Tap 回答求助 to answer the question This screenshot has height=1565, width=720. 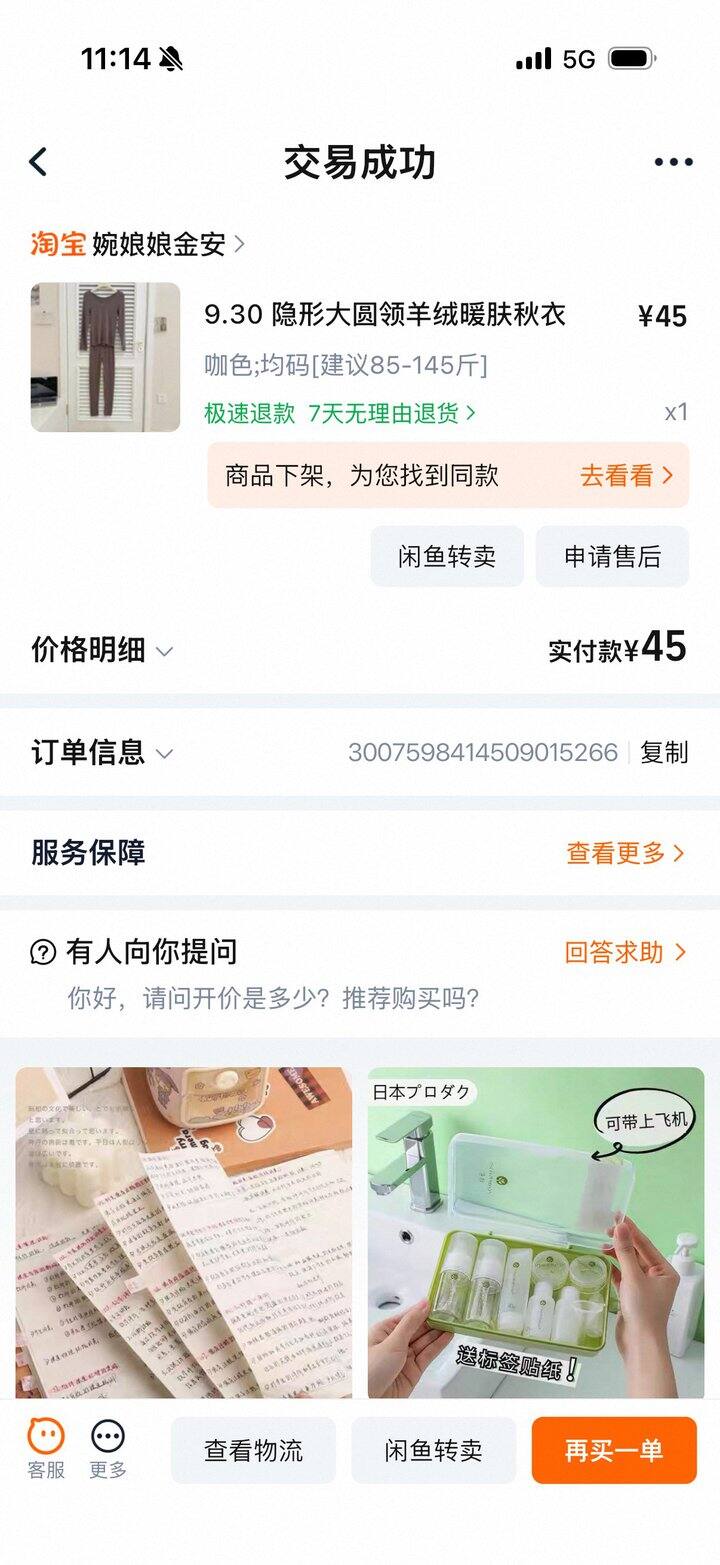[625, 952]
